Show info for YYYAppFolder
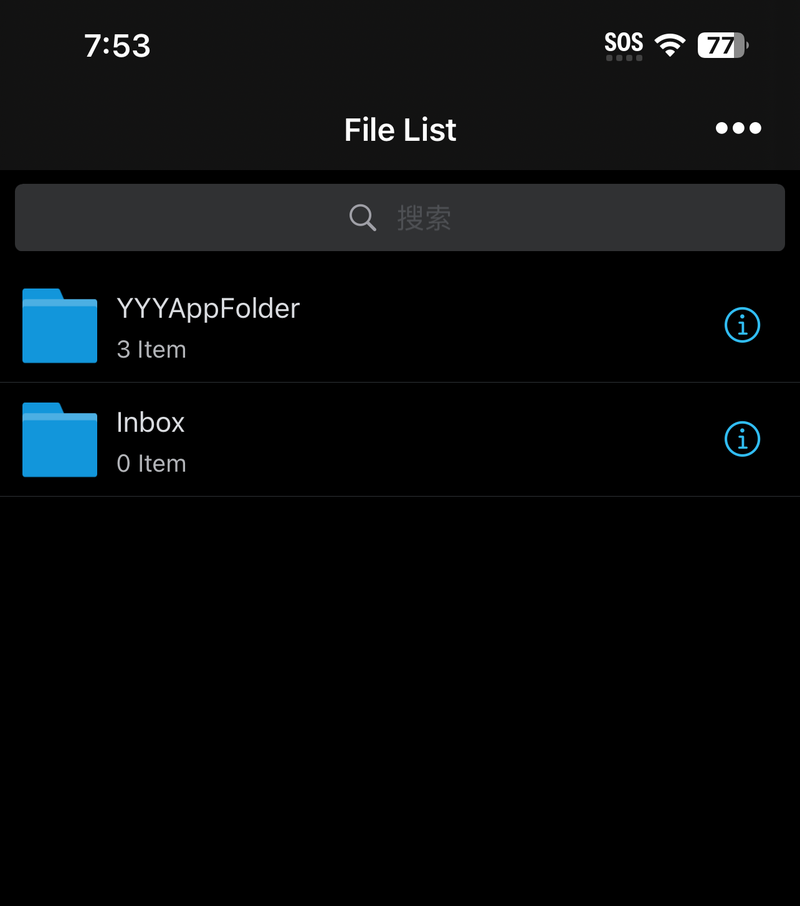 click(x=742, y=325)
